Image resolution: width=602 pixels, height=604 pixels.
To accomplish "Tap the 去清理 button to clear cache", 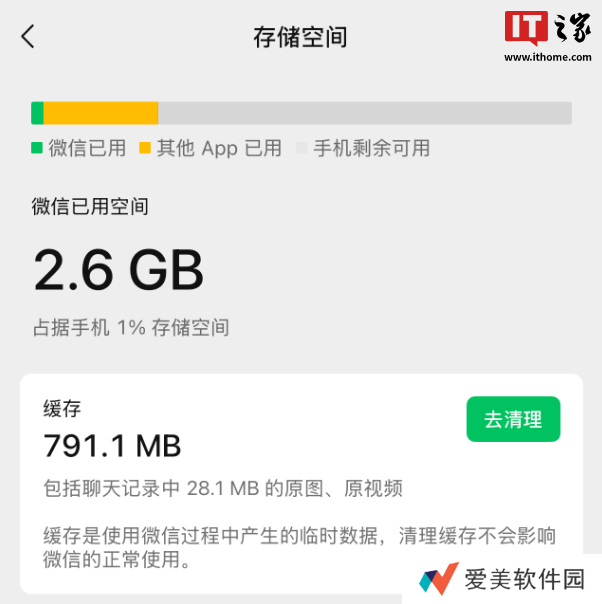I will (x=513, y=419).
